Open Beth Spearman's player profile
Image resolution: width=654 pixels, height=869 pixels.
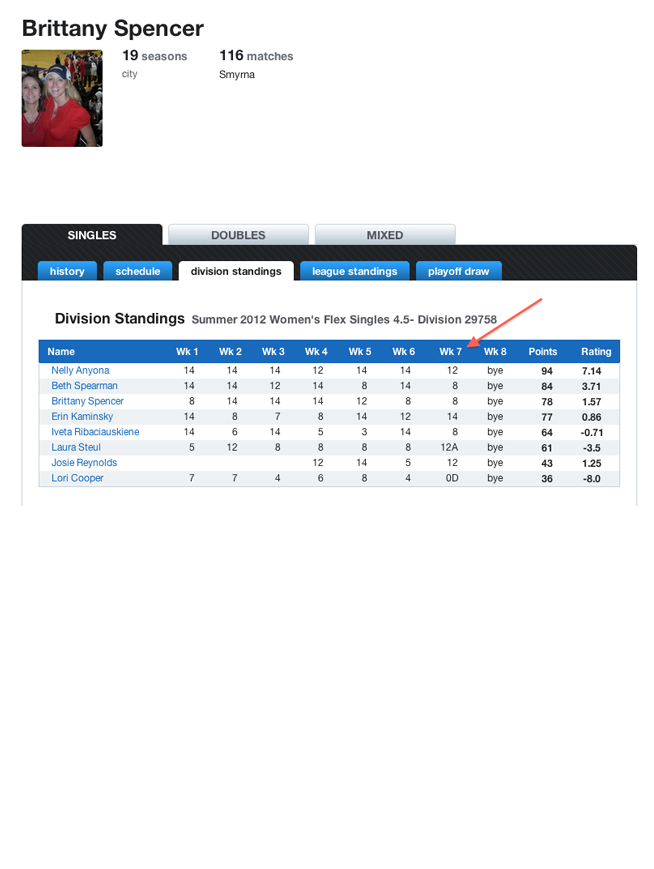point(84,386)
